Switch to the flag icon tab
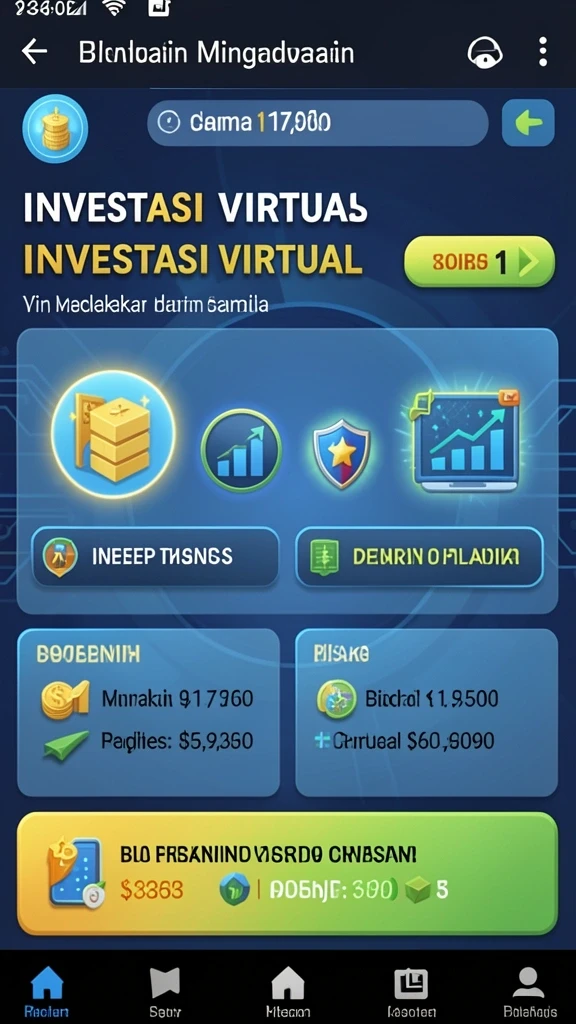Image resolution: width=576 pixels, height=1024 pixels. (x=164, y=990)
